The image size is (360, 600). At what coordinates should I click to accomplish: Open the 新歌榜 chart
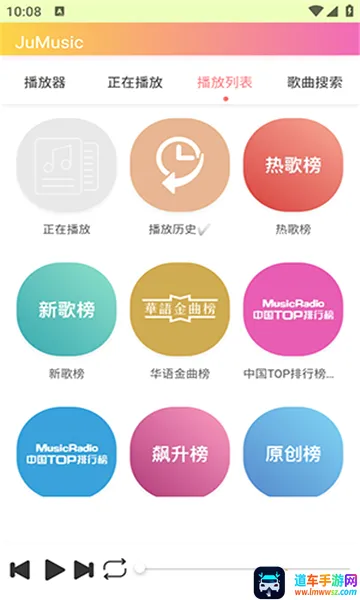tap(67, 309)
